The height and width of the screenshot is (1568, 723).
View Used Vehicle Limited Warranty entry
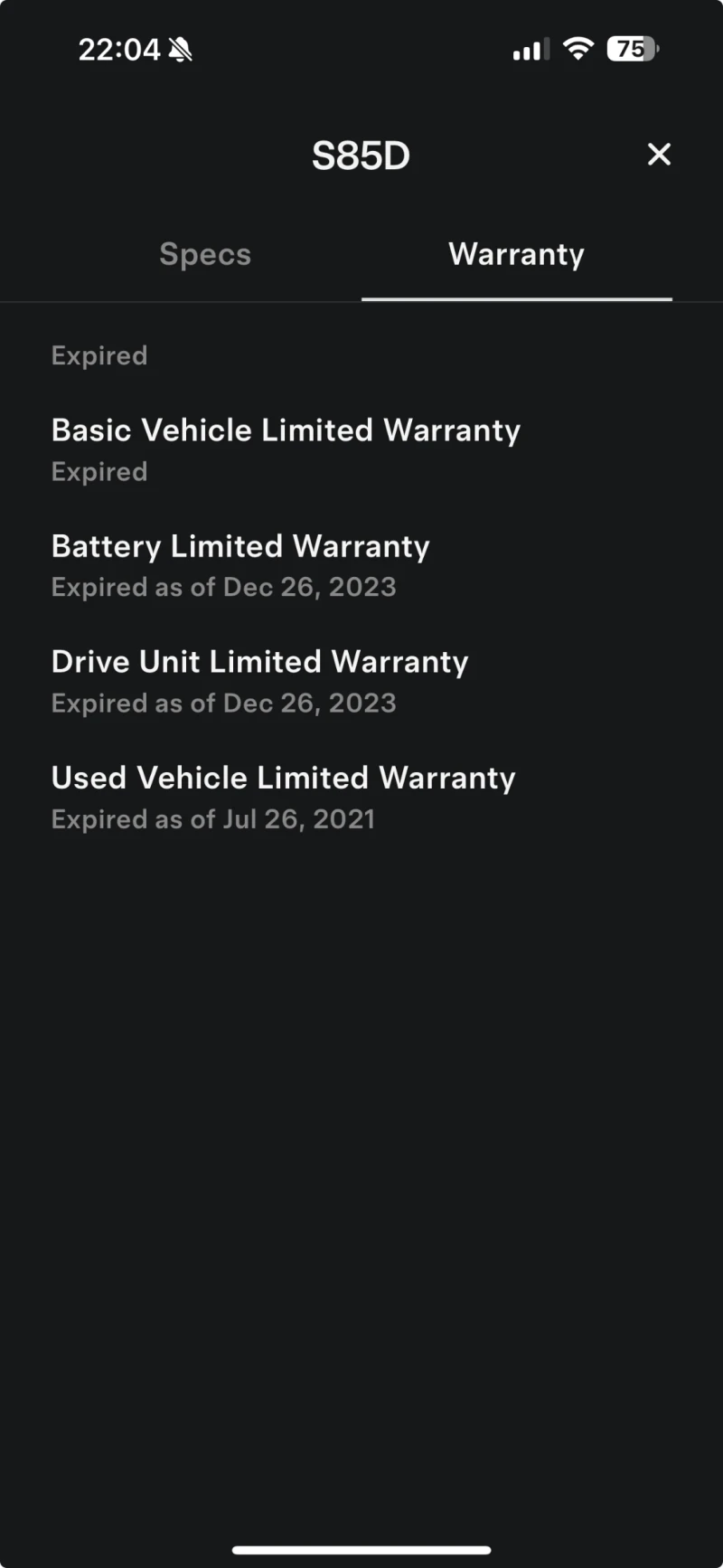tap(283, 778)
